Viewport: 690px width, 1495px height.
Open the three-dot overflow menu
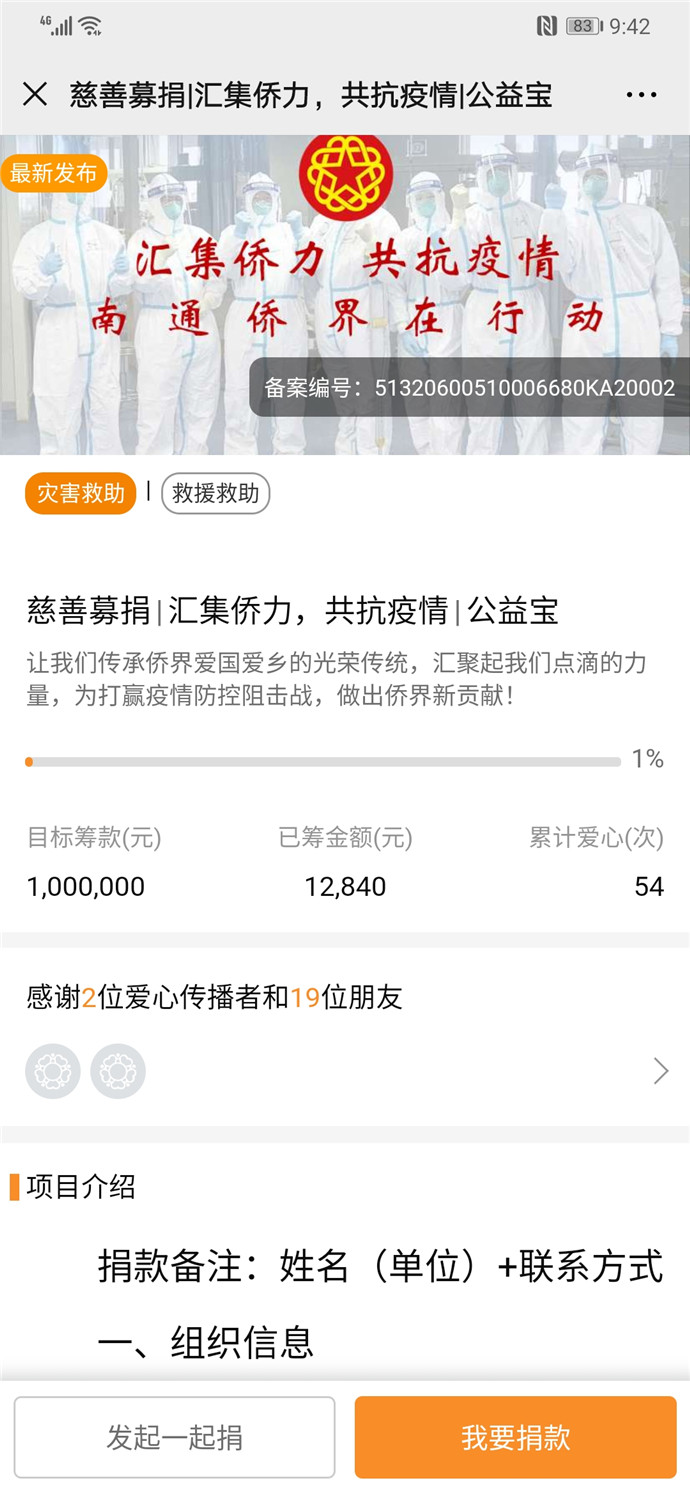[x=641, y=95]
